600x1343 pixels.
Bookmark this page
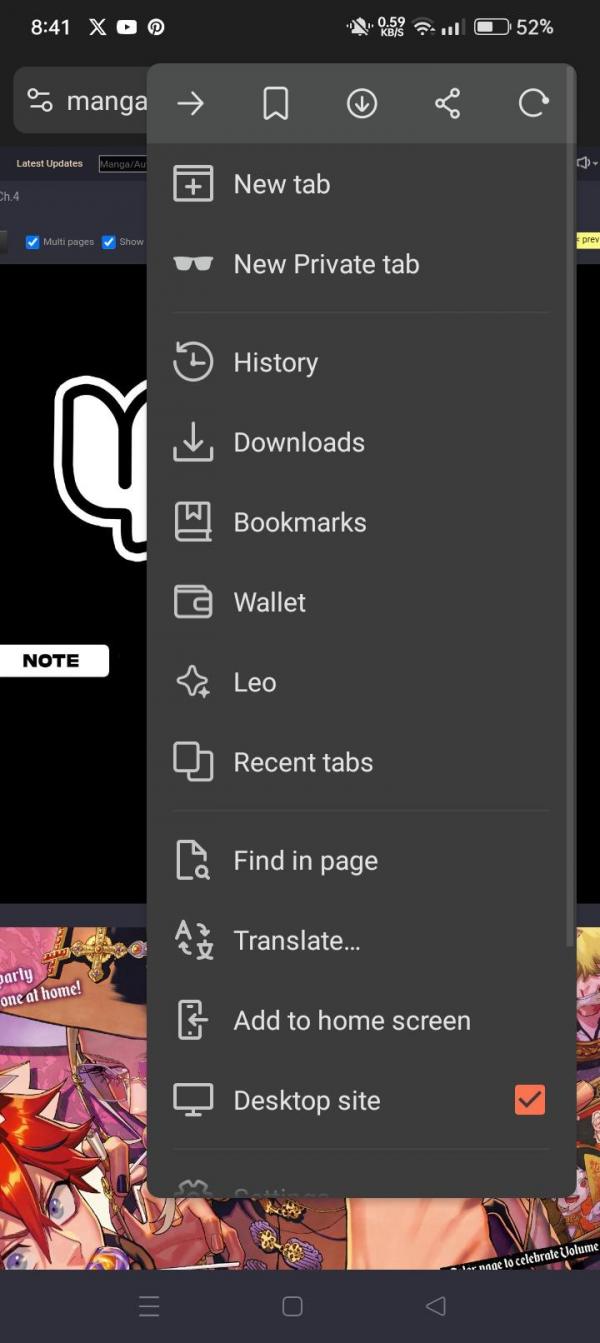(x=276, y=103)
